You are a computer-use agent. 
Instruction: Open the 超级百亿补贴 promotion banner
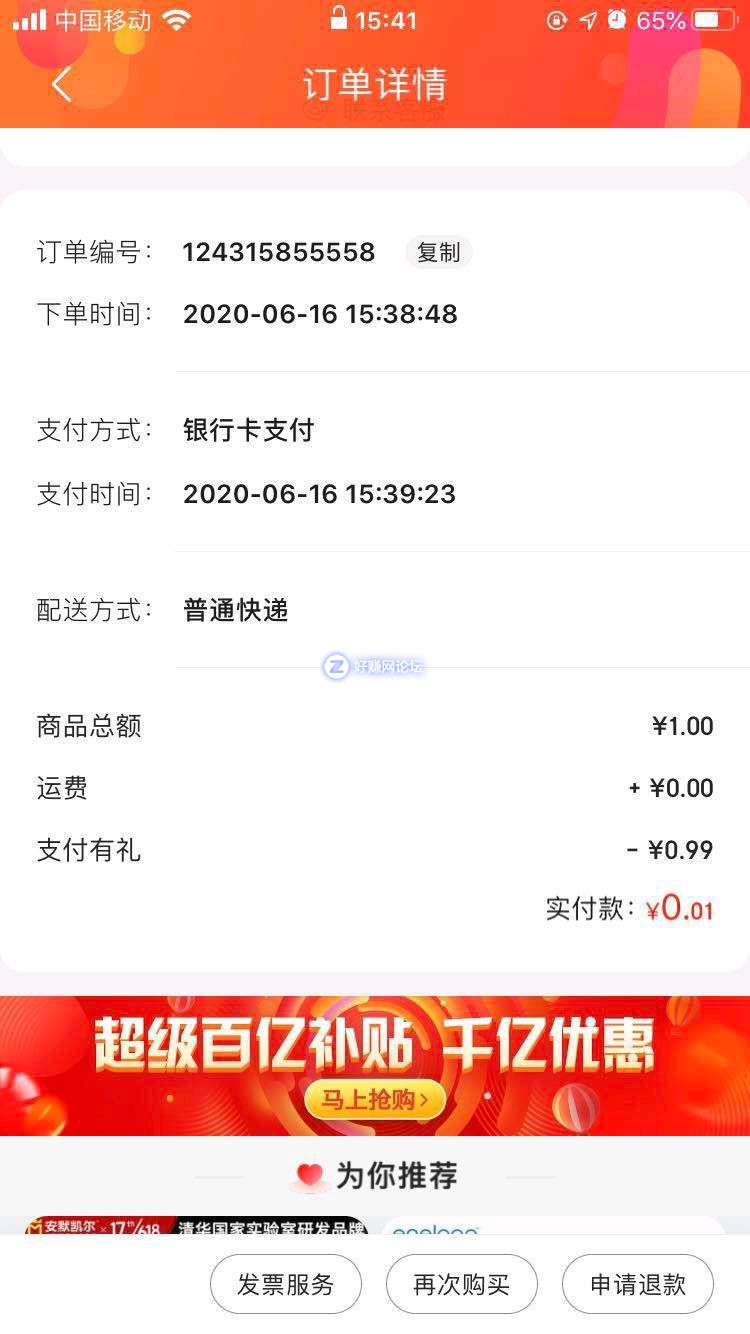pos(375,1045)
